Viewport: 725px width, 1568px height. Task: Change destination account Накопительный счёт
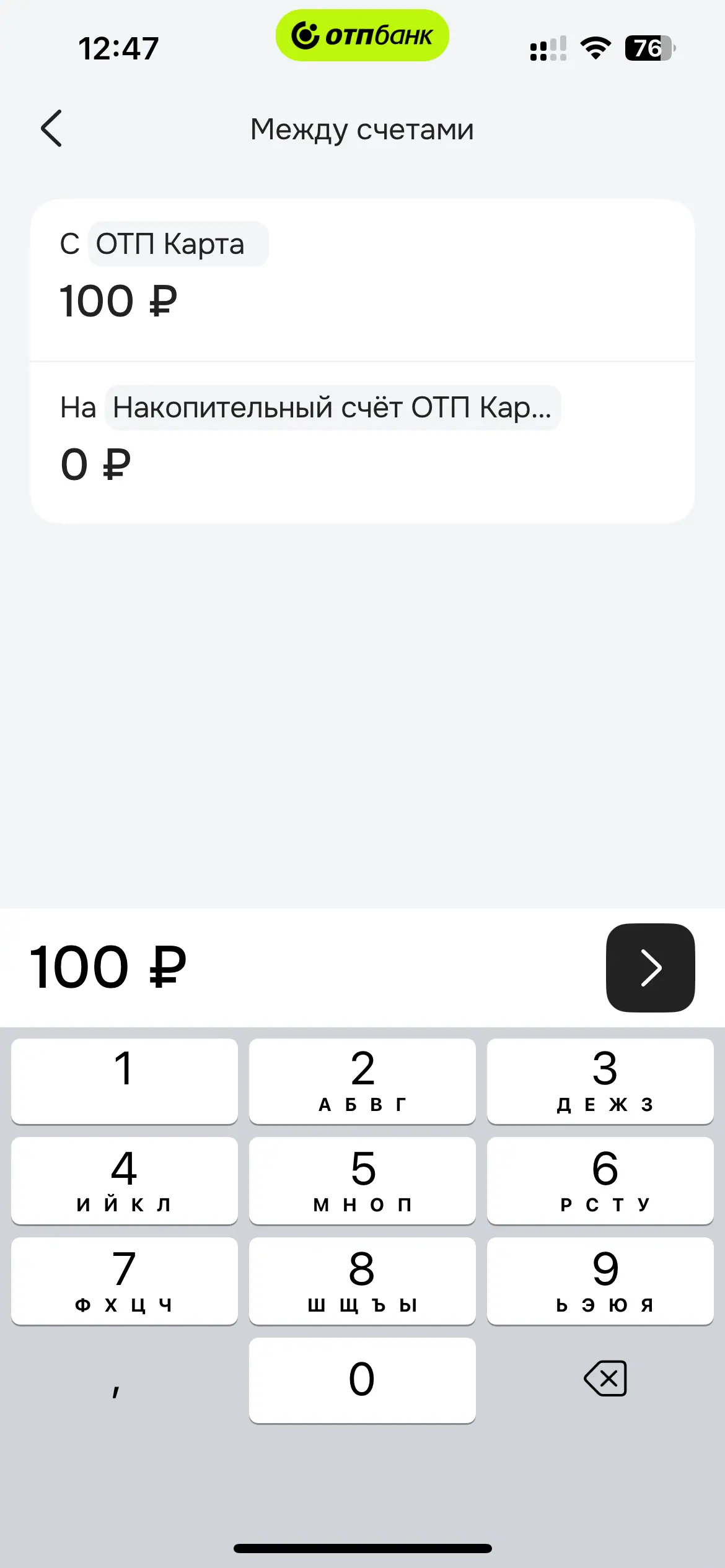pos(333,407)
